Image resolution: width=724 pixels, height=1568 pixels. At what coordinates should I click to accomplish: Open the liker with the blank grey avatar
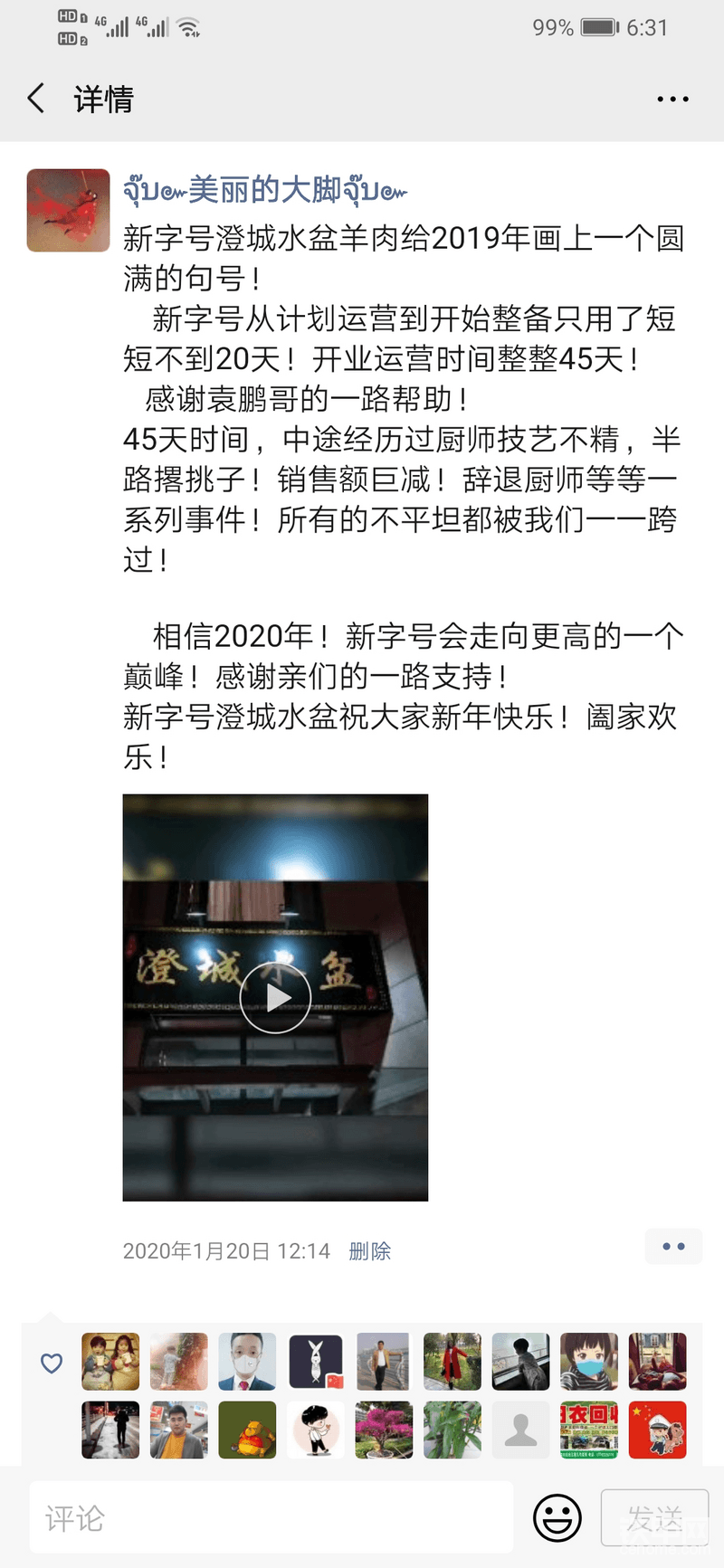point(520,1430)
